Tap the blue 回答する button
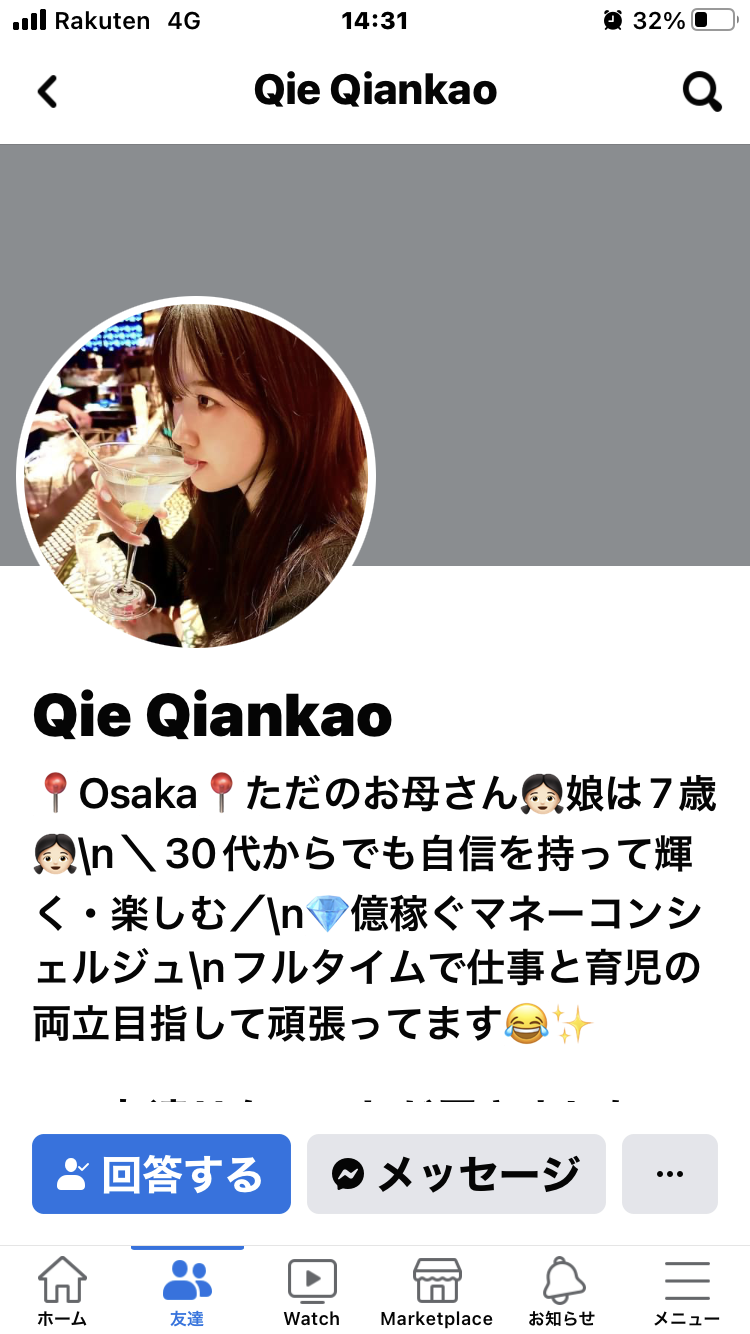The height and width of the screenshot is (1334, 750). (161, 1174)
